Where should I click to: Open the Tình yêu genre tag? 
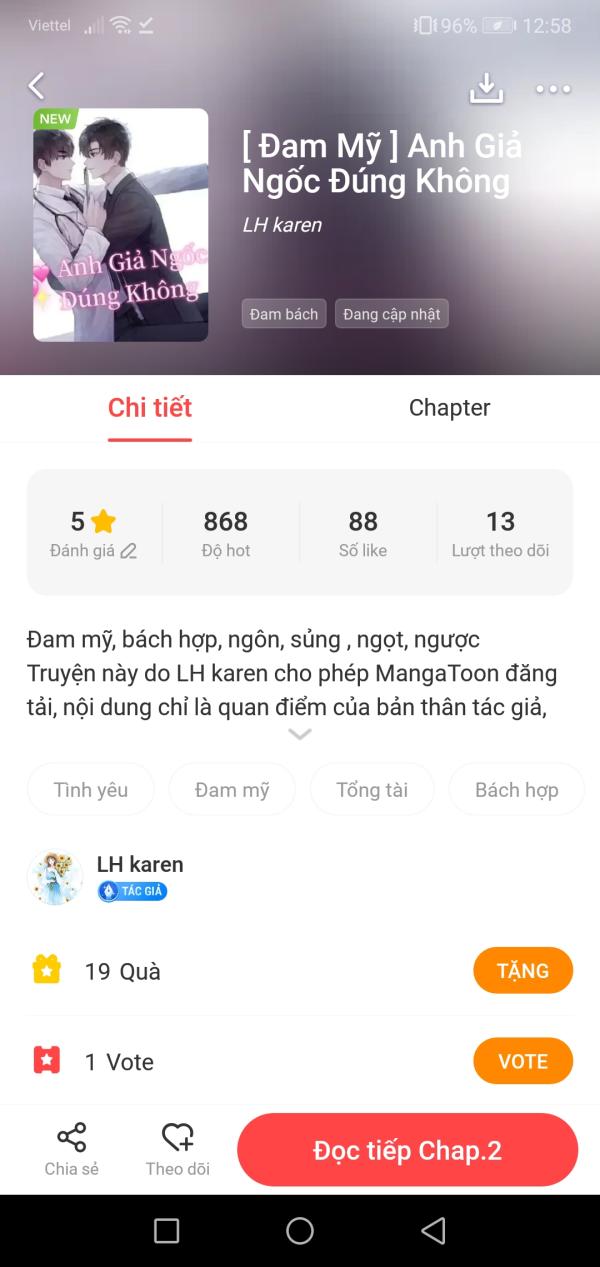[x=91, y=790]
